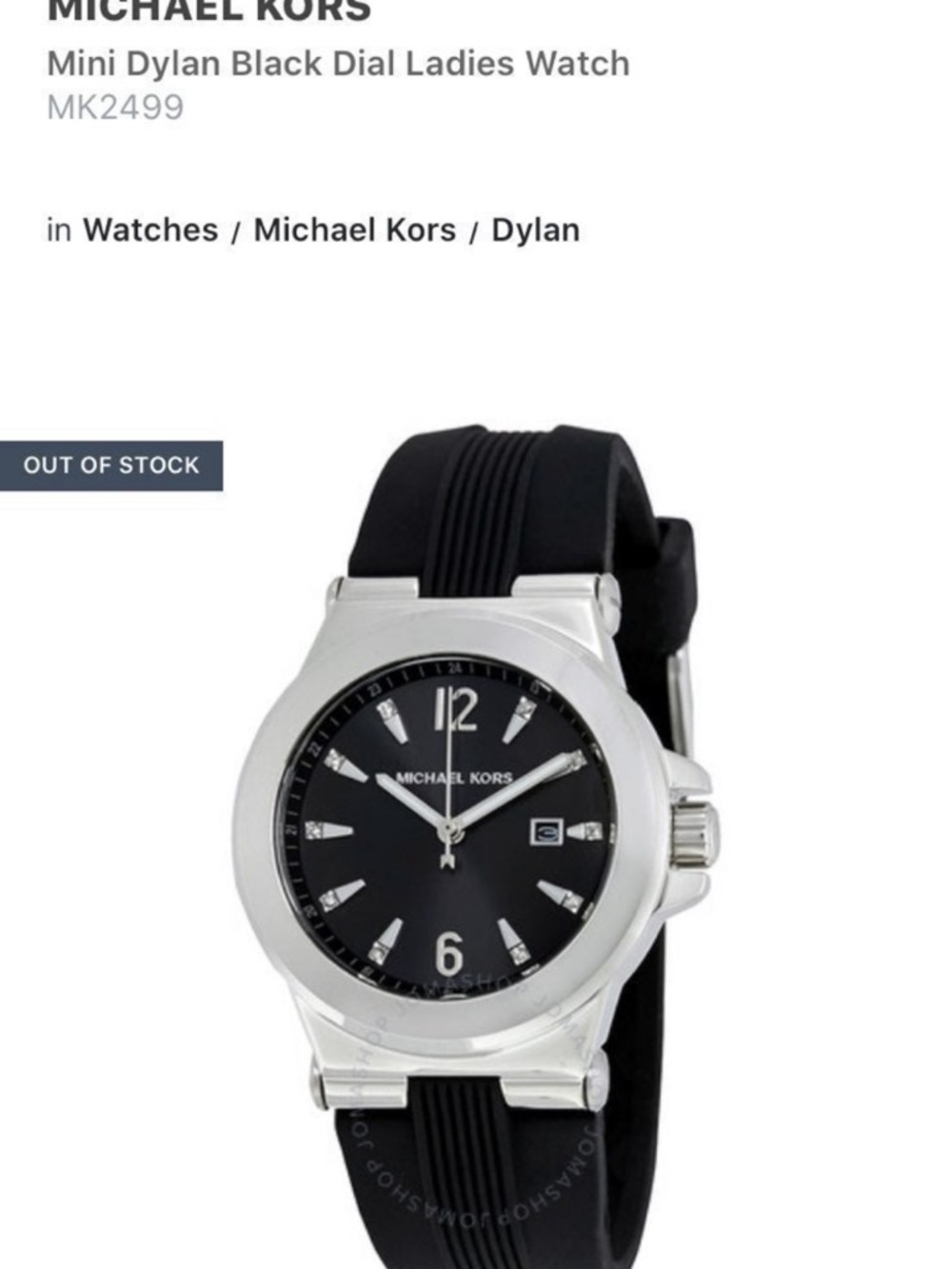952x1269 pixels.
Task: Click the slash between Watches and Michael Kors
Action: coord(233,228)
